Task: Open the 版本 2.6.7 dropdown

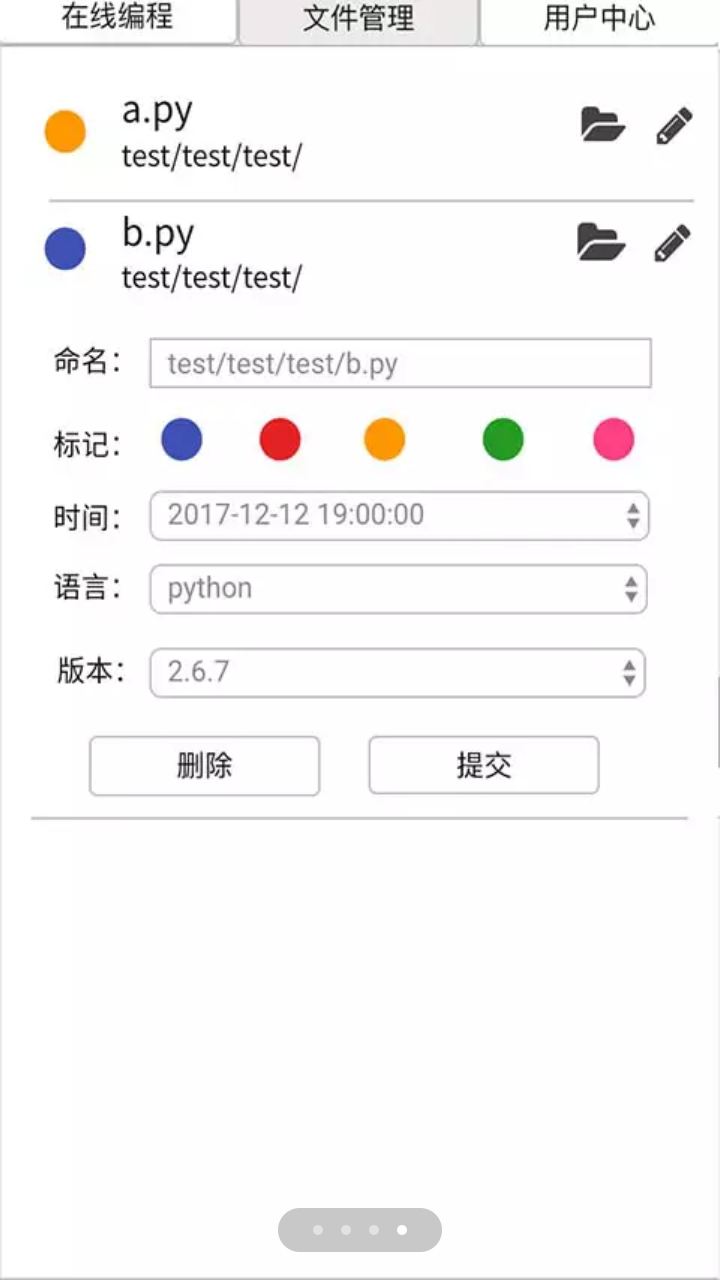Action: [398, 673]
